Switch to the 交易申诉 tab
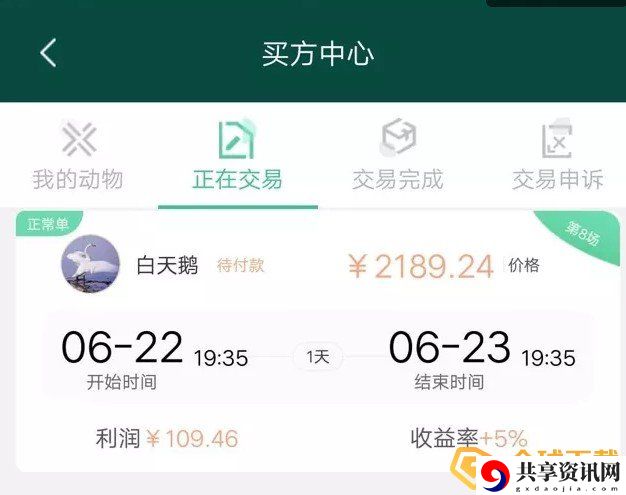This screenshot has height=495, width=626. 557,158
